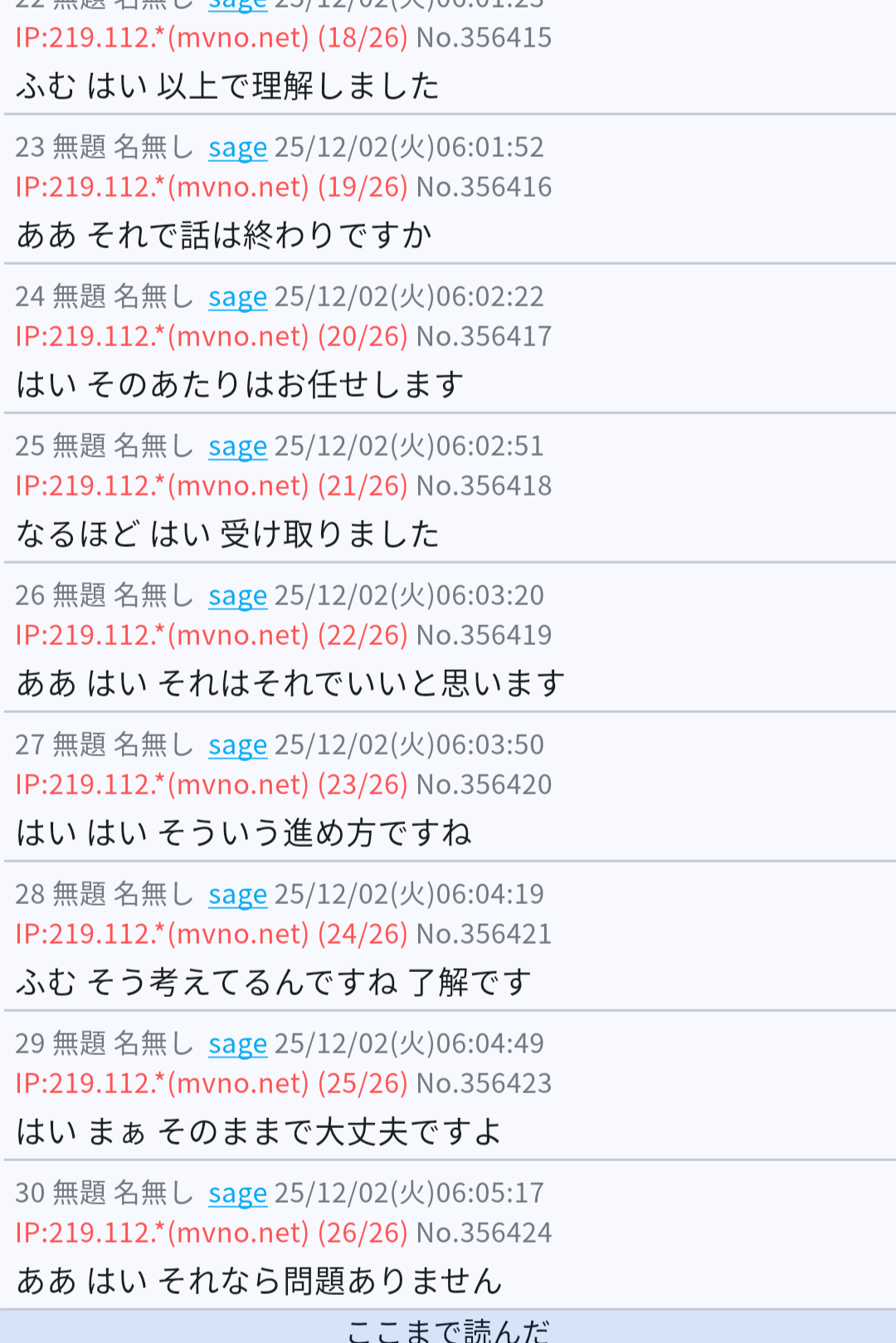896x1343 pixels.
Task: Follow the sage link on post 30
Action: 237,1194
